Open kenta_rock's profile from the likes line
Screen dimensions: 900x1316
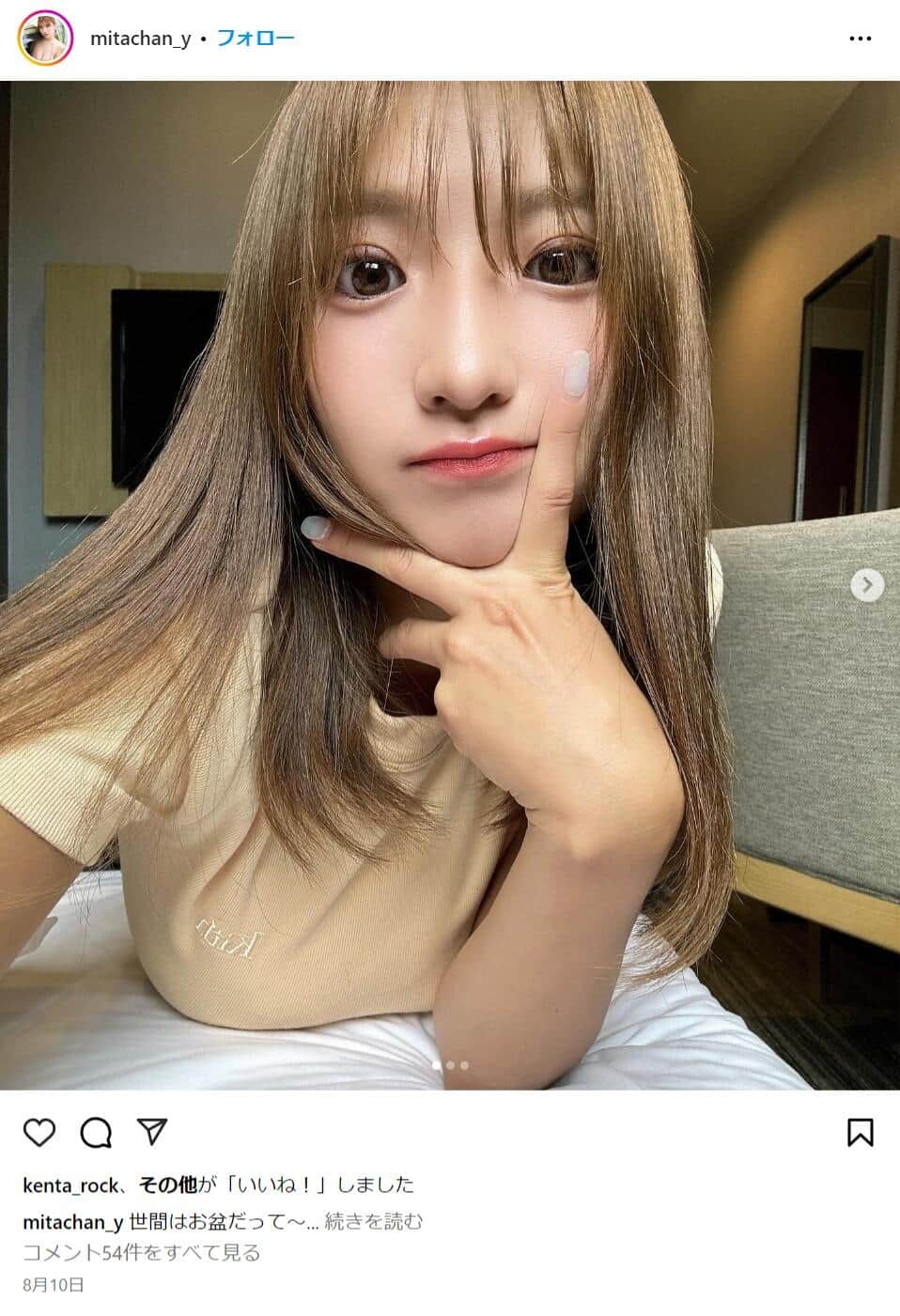pos(70,1184)
